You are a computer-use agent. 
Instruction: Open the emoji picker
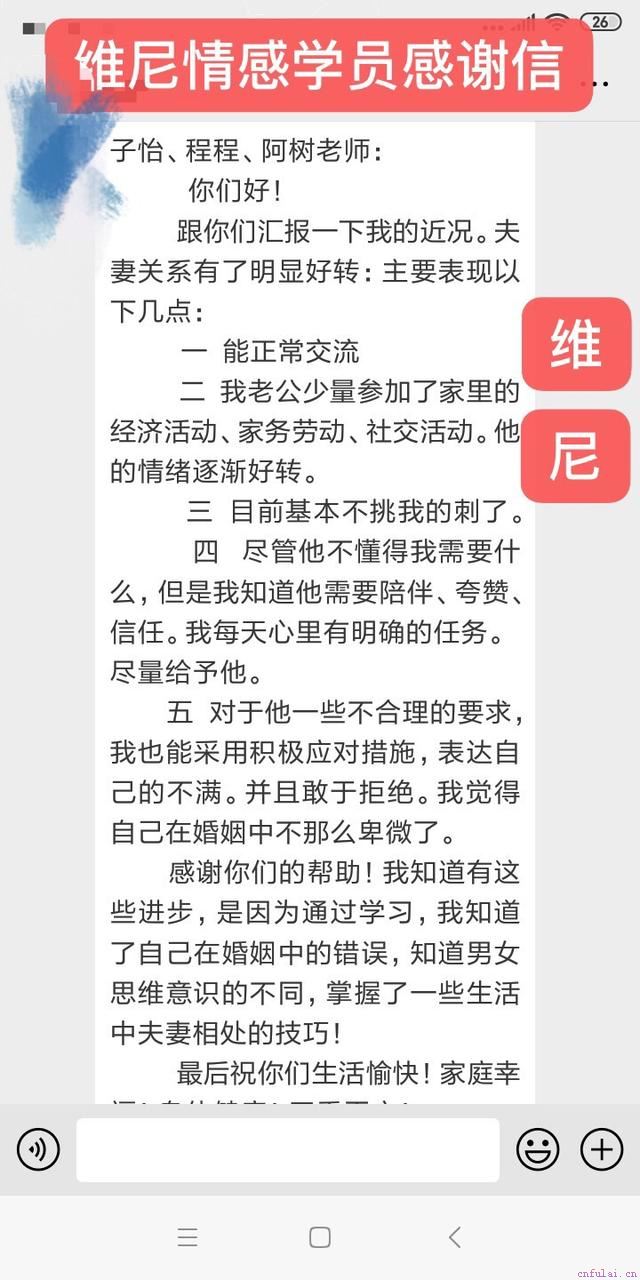pyautogui.click(x=538, y=1150)
